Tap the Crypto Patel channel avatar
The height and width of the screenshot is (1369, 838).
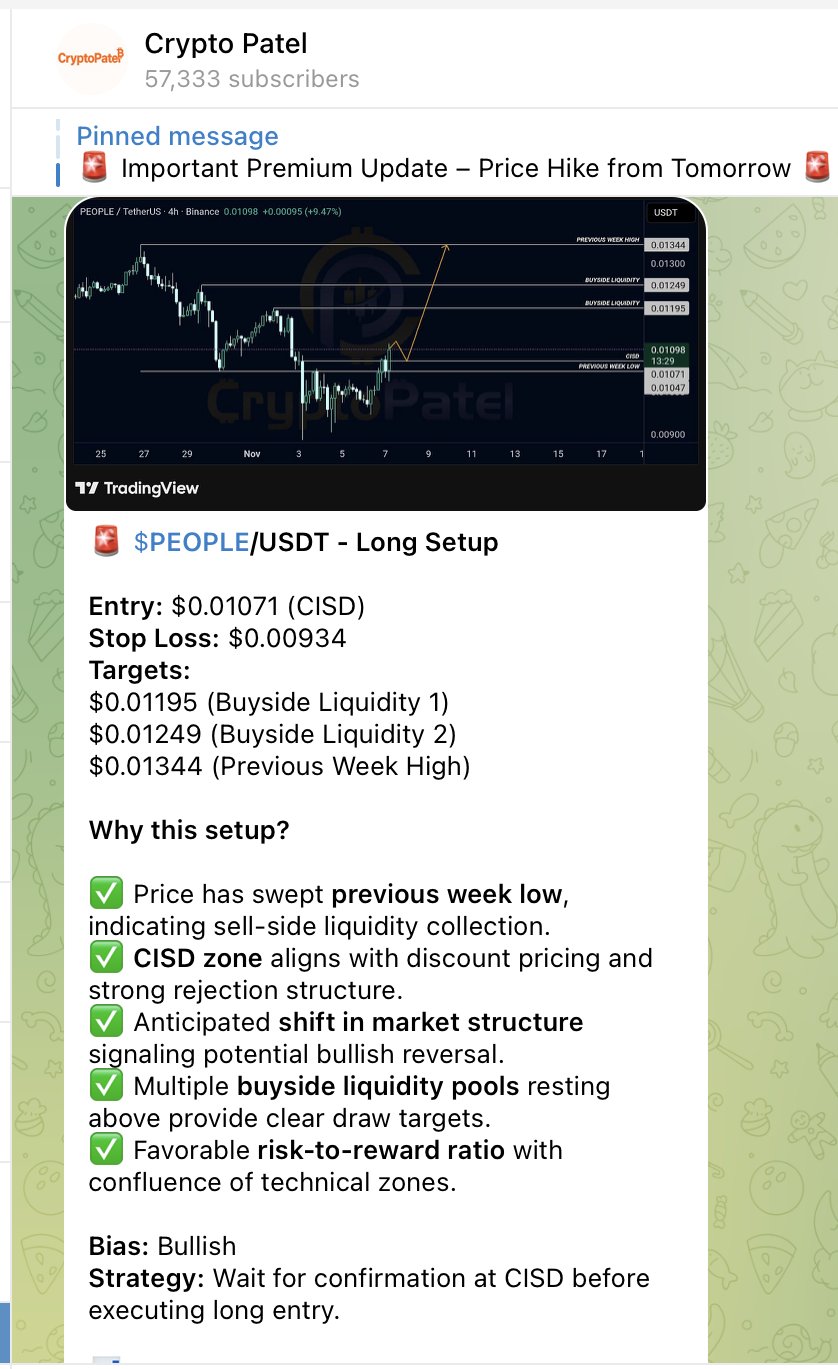tap(89, 58)
